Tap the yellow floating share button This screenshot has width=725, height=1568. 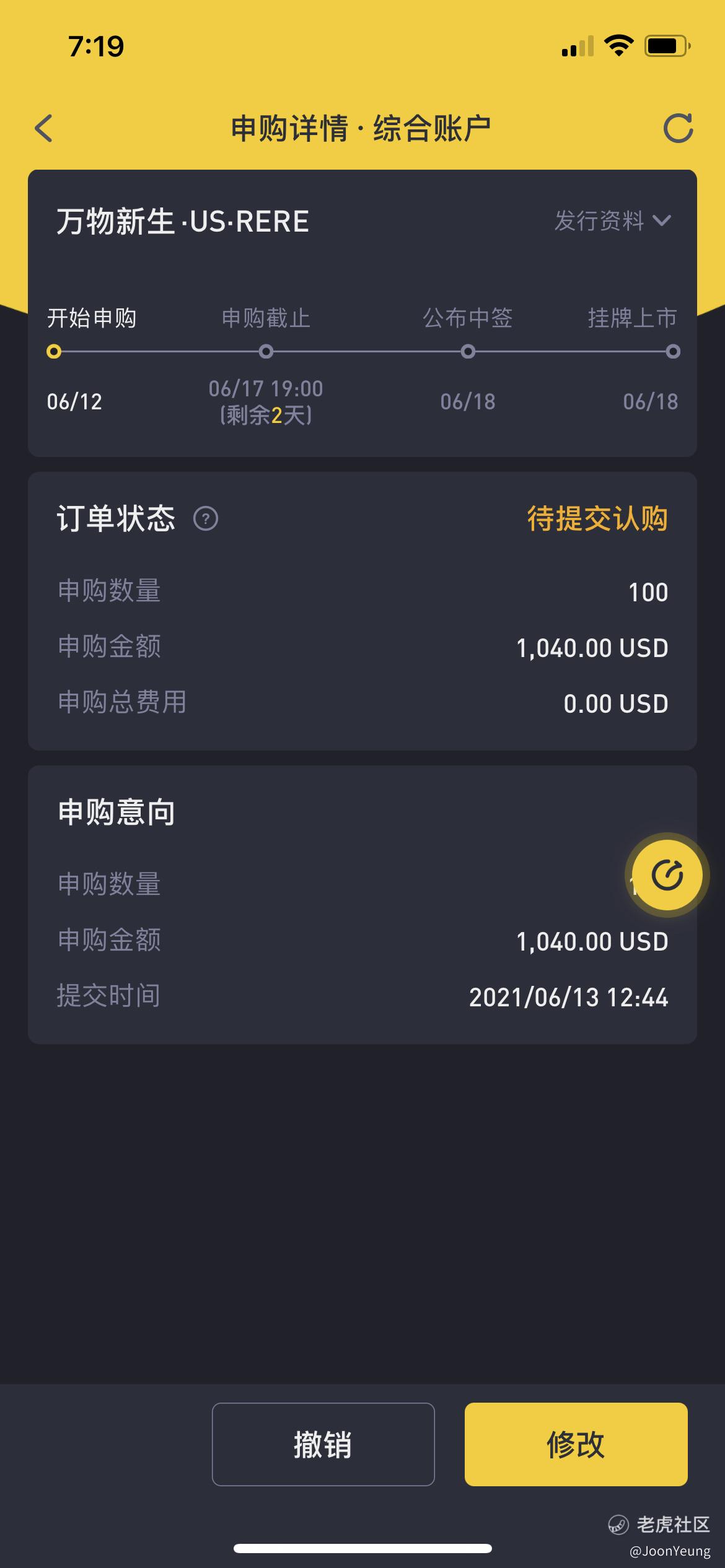[x=667, y=874]
